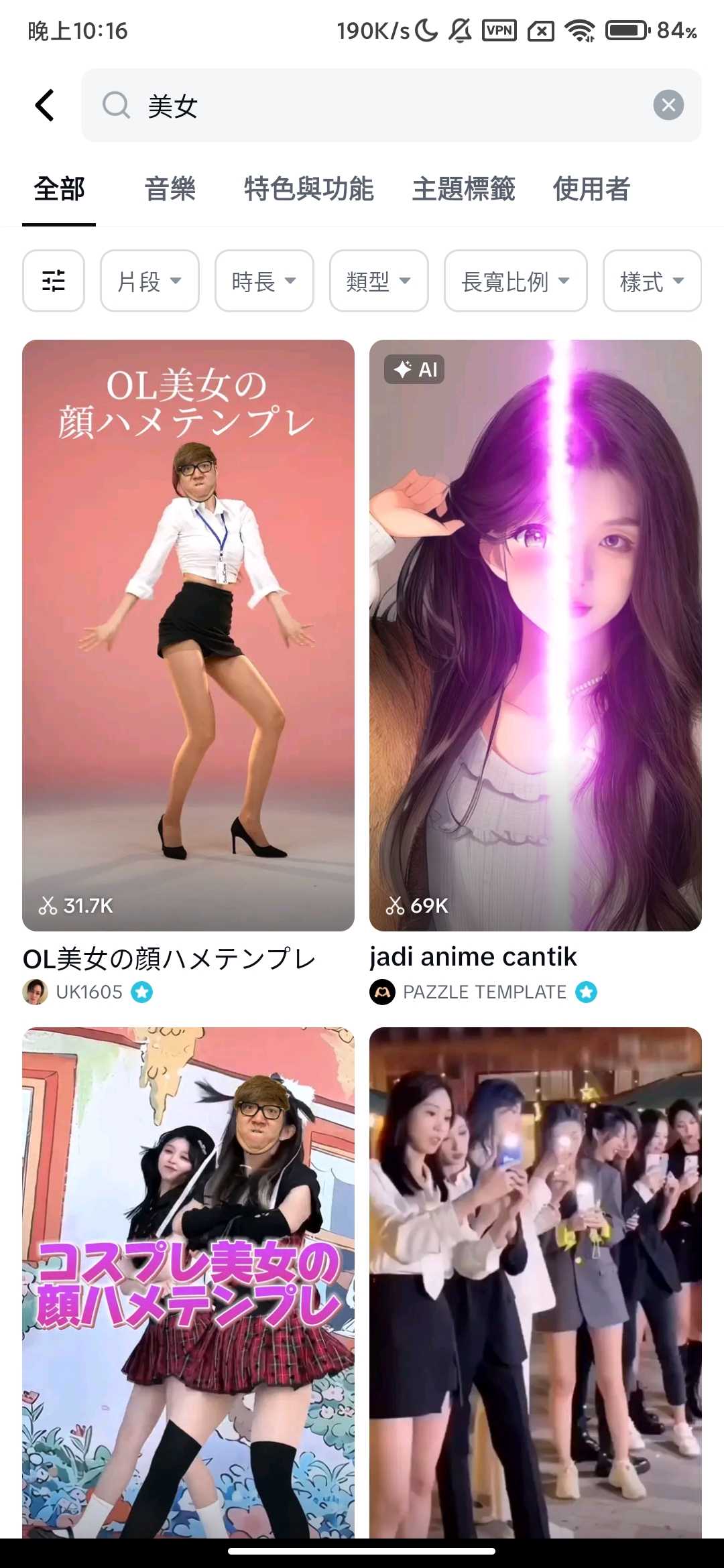This screenshot has height=1568, width=724.
Task: Expand the 片段 filter dropdown
Action: [x=149, y=281]
